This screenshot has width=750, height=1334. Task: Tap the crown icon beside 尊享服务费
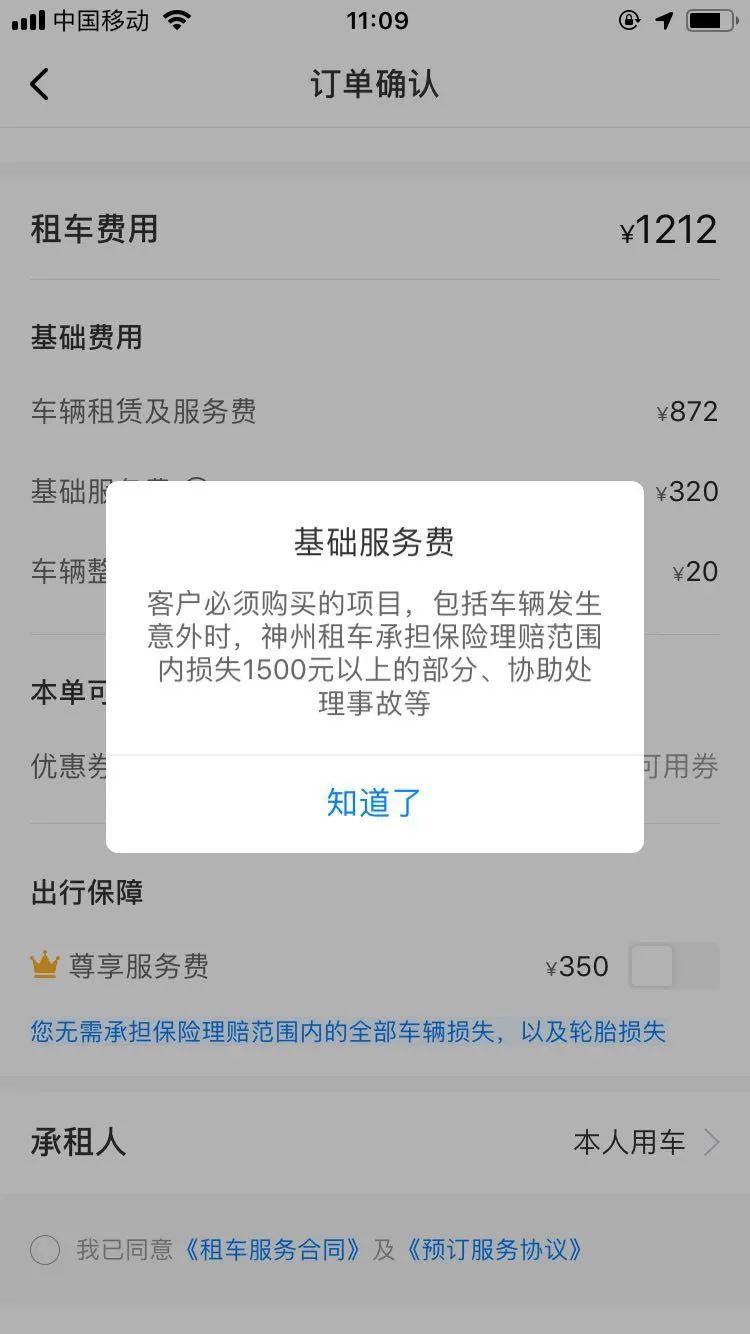(x=43, y=963)
